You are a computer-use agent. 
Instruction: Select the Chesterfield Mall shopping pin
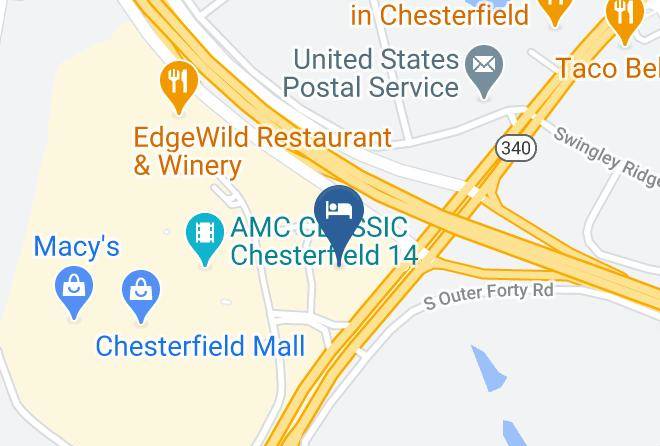[141, 291]
